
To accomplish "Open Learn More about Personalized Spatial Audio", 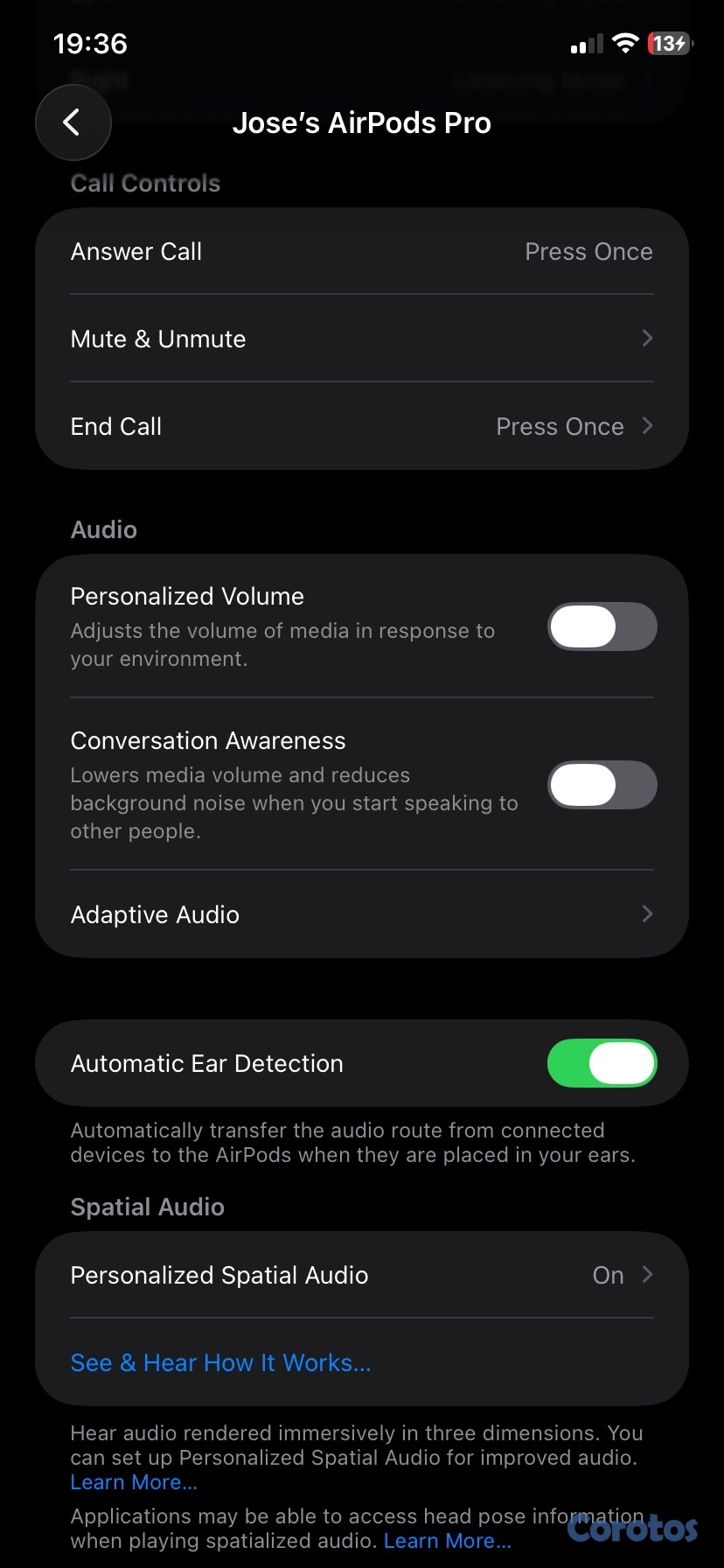I will 134,1482.
